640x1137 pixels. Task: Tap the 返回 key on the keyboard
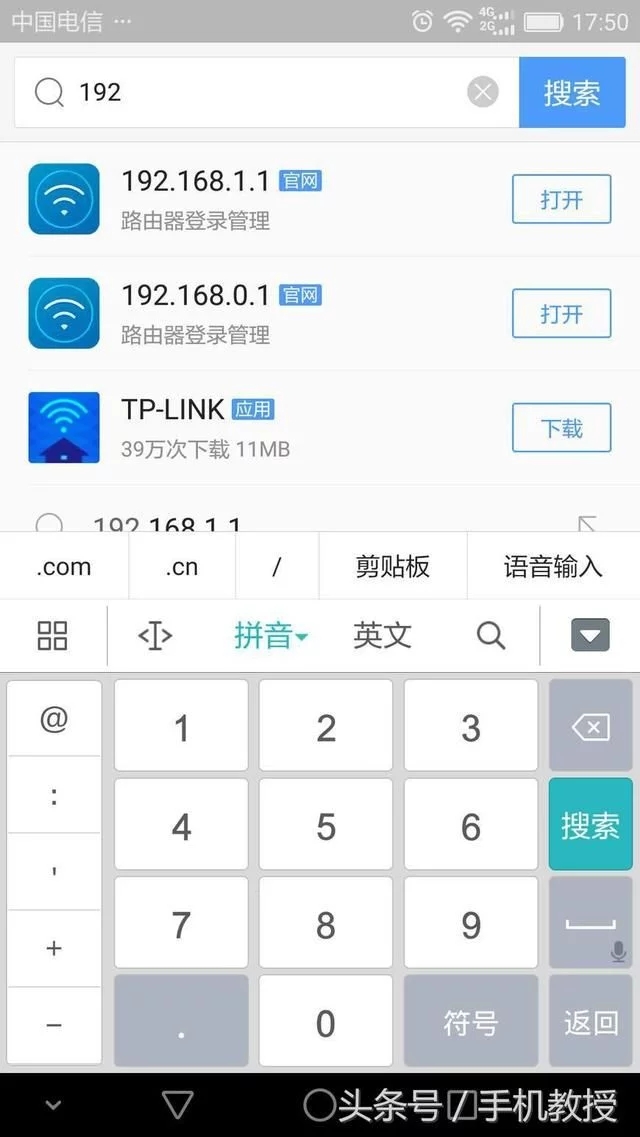(x=590, y=1022)
